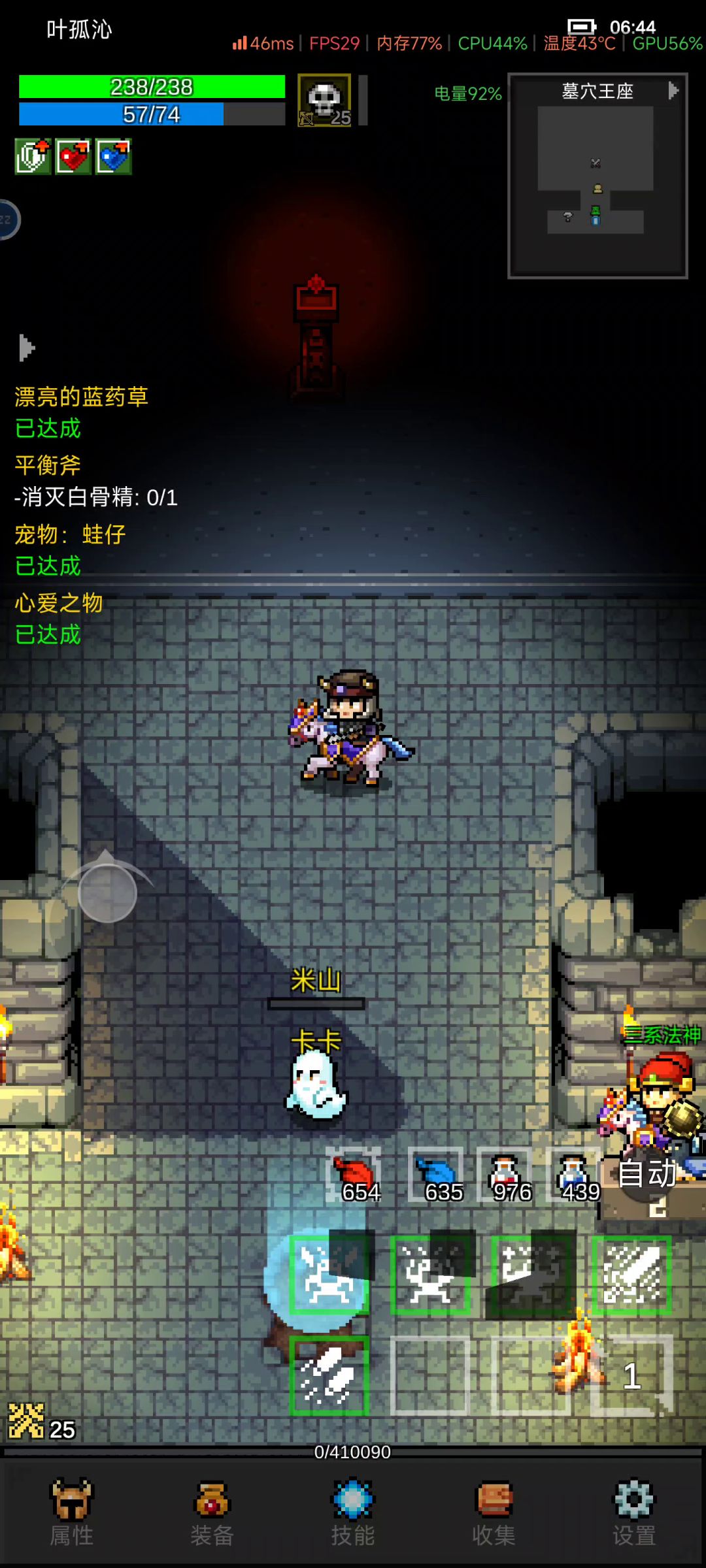The height and width of the screenshot is (1568, 706).
Task: Tap the skull icon marked 25
Action: (x=324, y=100)
